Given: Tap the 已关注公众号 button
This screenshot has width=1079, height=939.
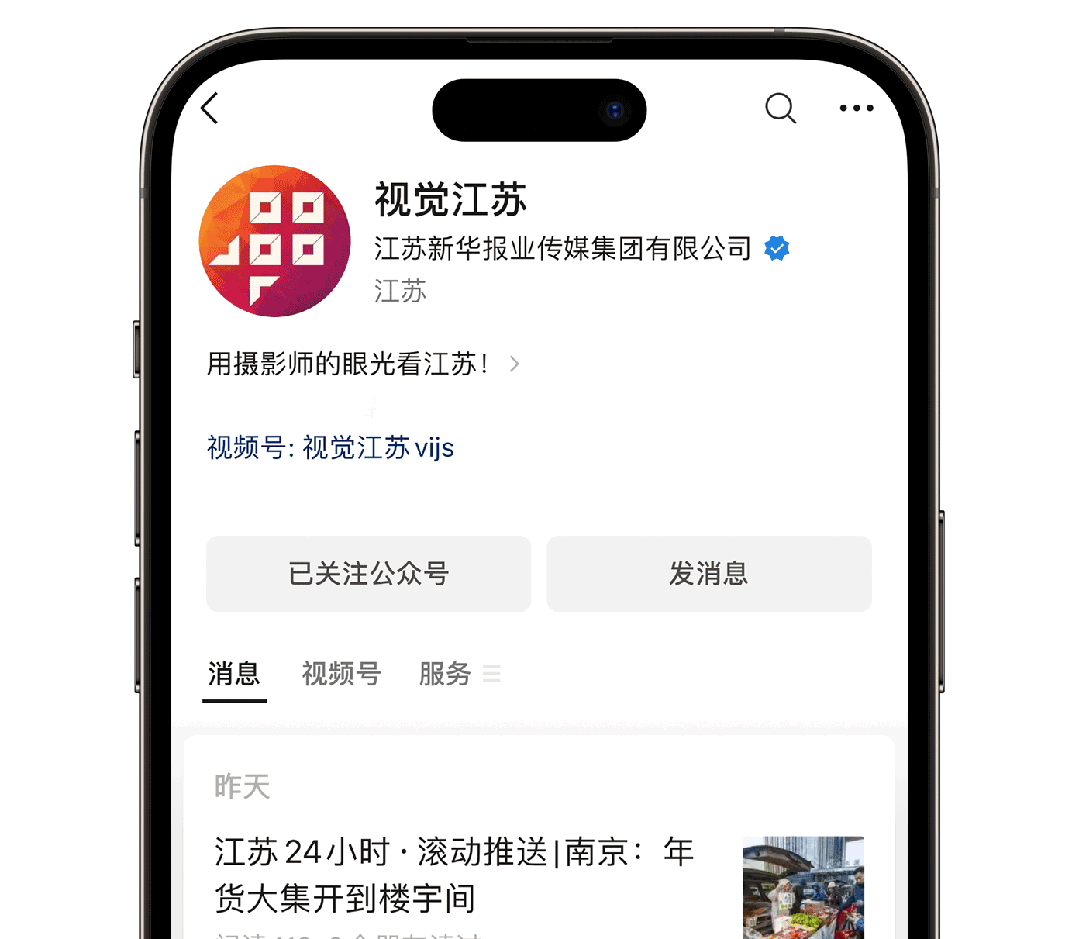Looking at the screenshot, I should 368,574.
